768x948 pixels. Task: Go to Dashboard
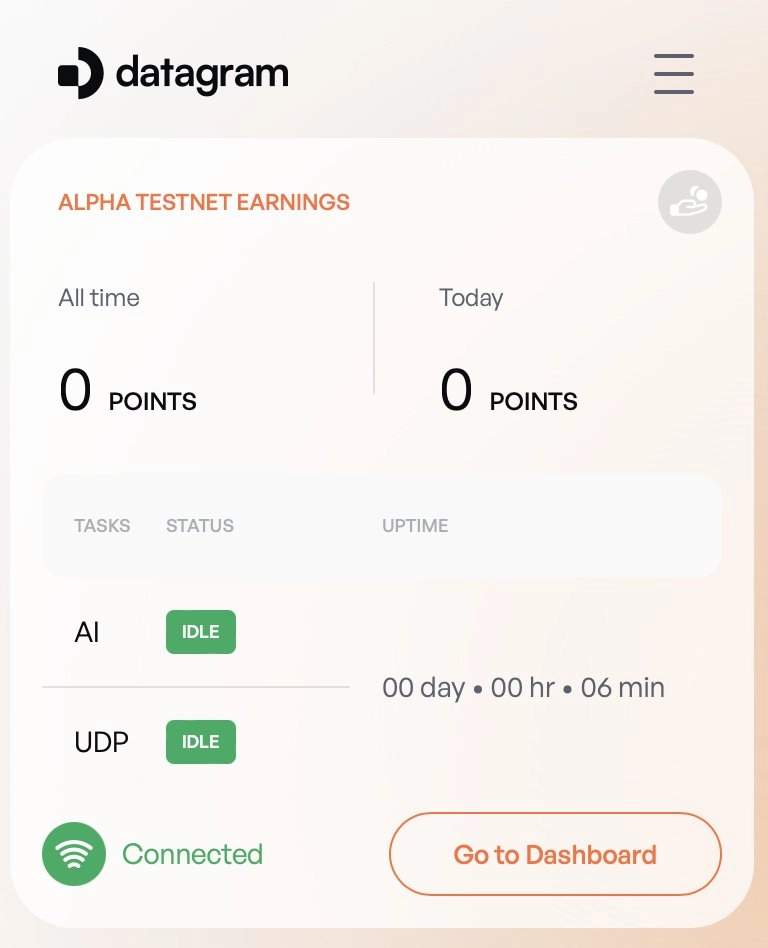click(555, 854)
